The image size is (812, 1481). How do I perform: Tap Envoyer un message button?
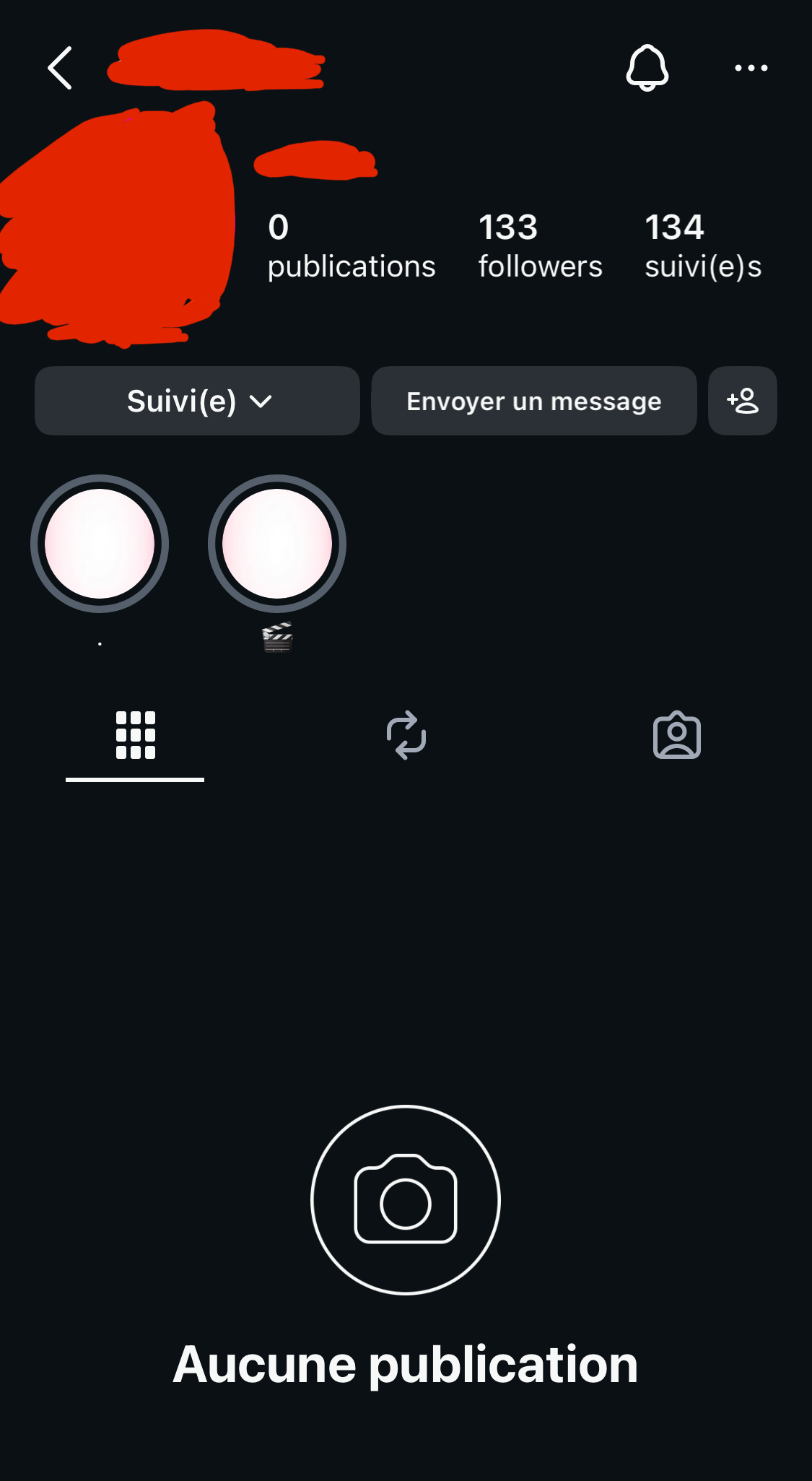tap(533, 401)
